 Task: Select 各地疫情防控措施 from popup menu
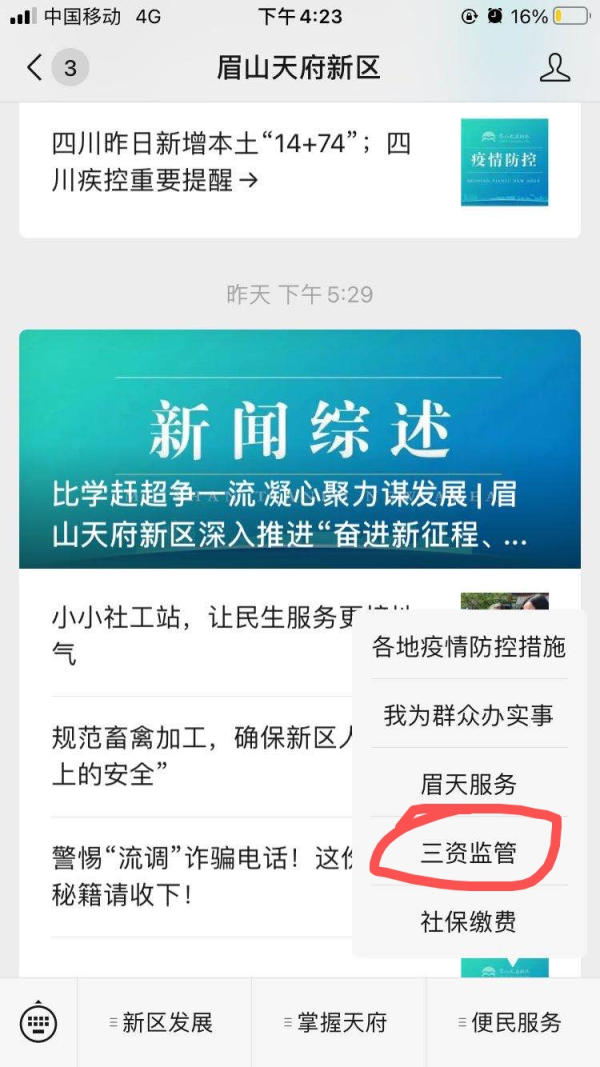(469, 646)
